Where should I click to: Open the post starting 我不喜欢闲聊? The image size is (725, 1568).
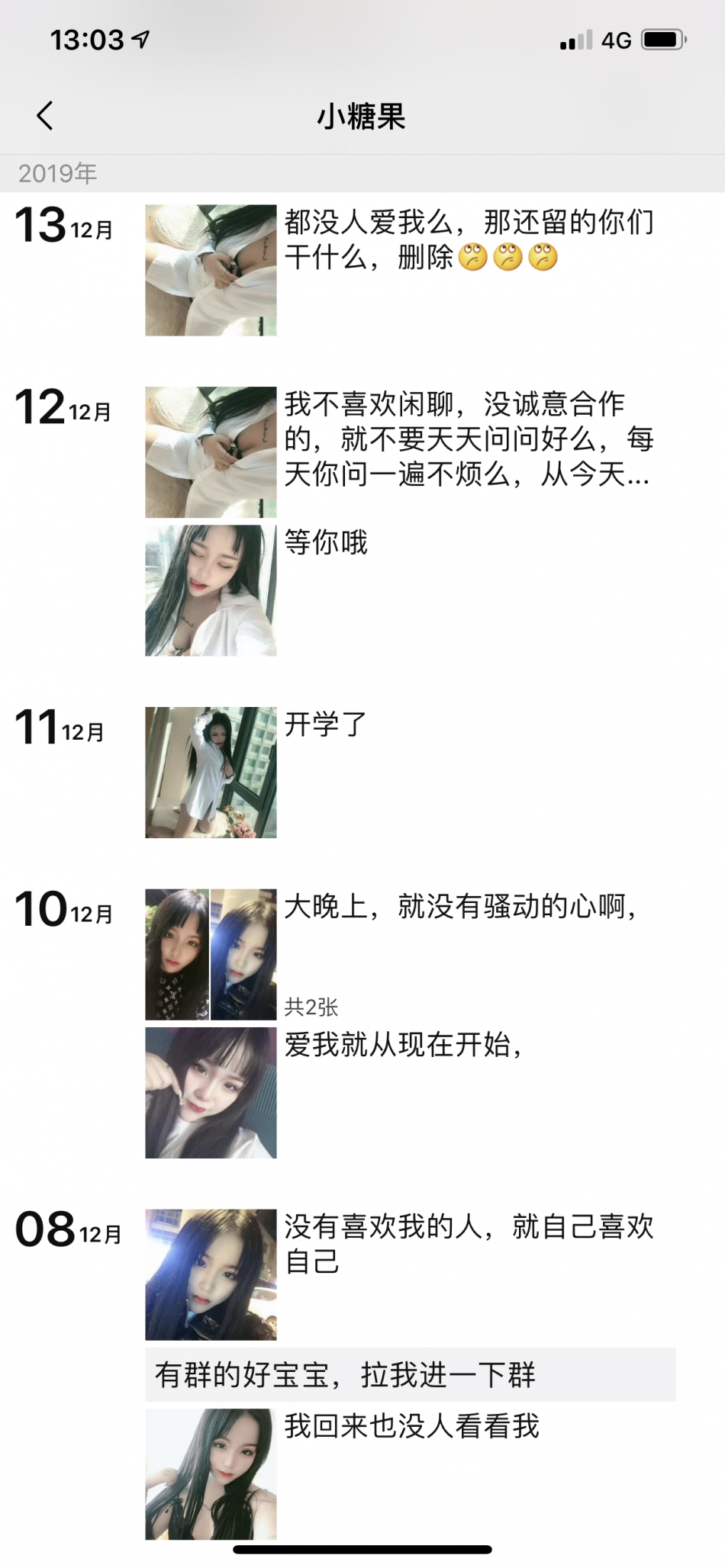pos(211,452)
